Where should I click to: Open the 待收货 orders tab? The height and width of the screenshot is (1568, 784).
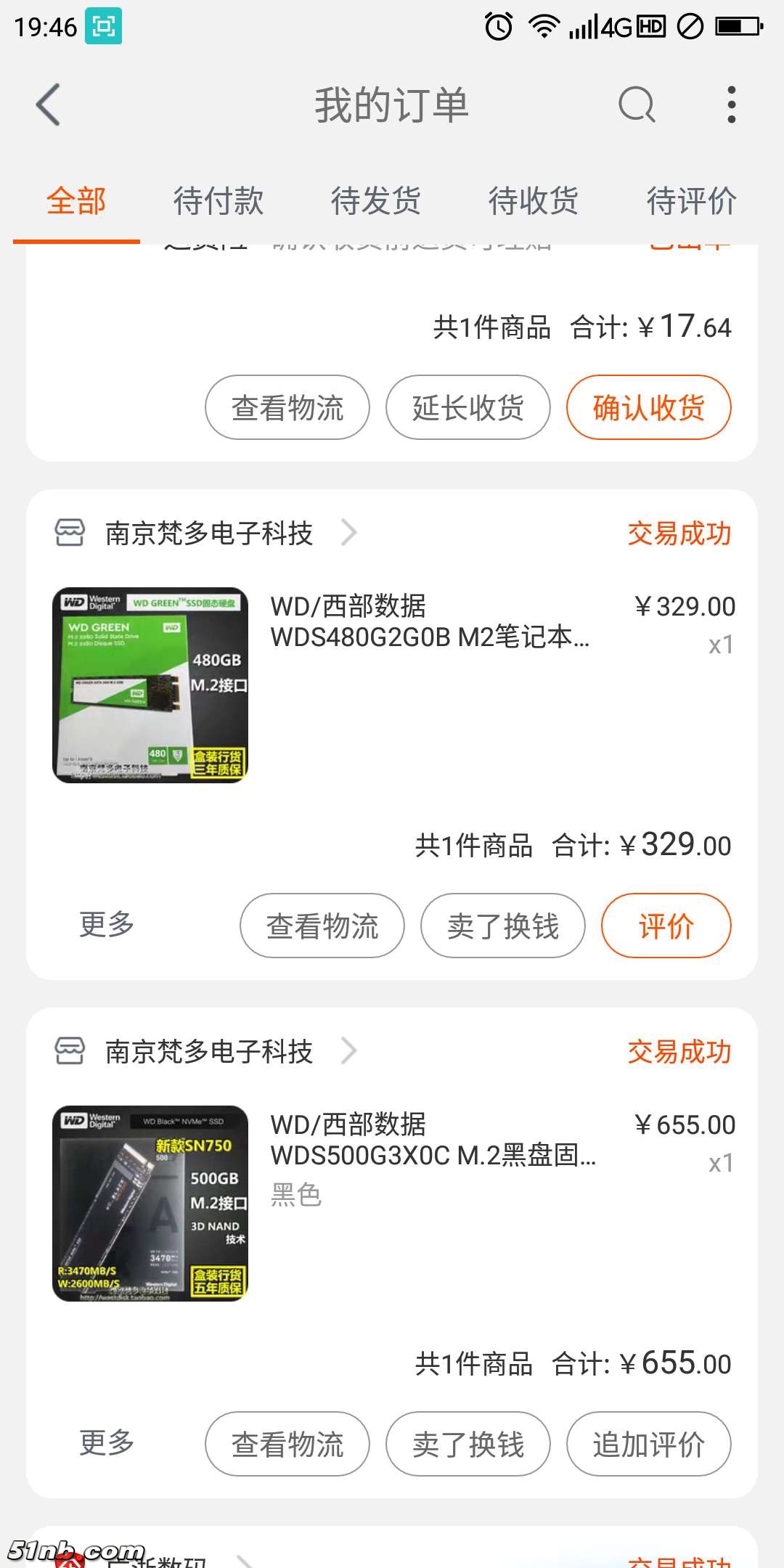coord(534,201)
